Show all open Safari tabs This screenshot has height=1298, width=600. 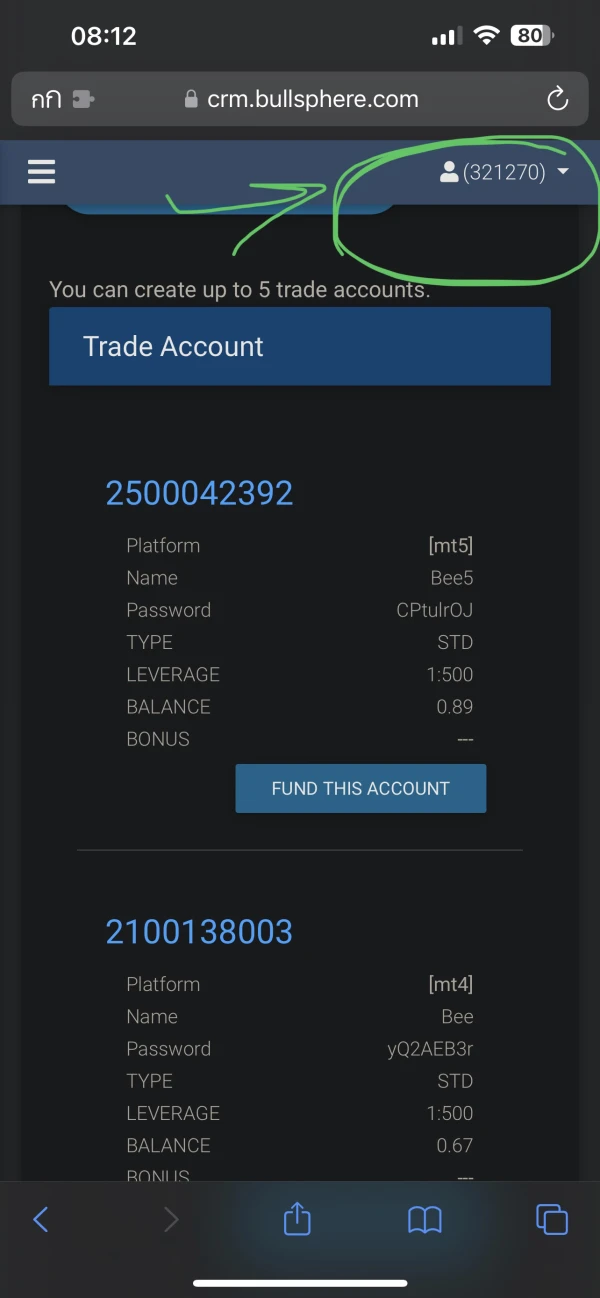tap(551, 1219)
